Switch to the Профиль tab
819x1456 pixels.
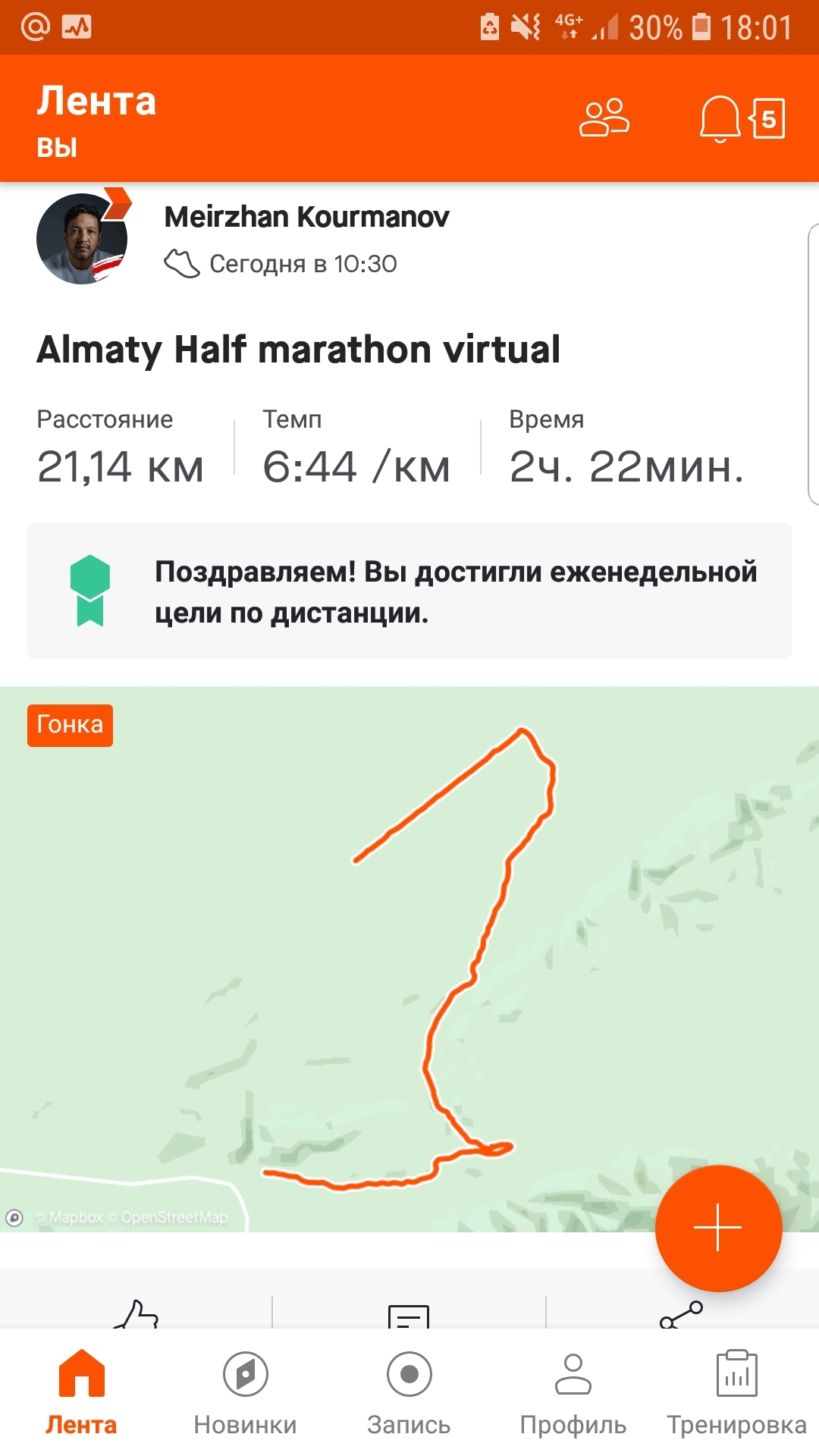[x=573, y=1392]
